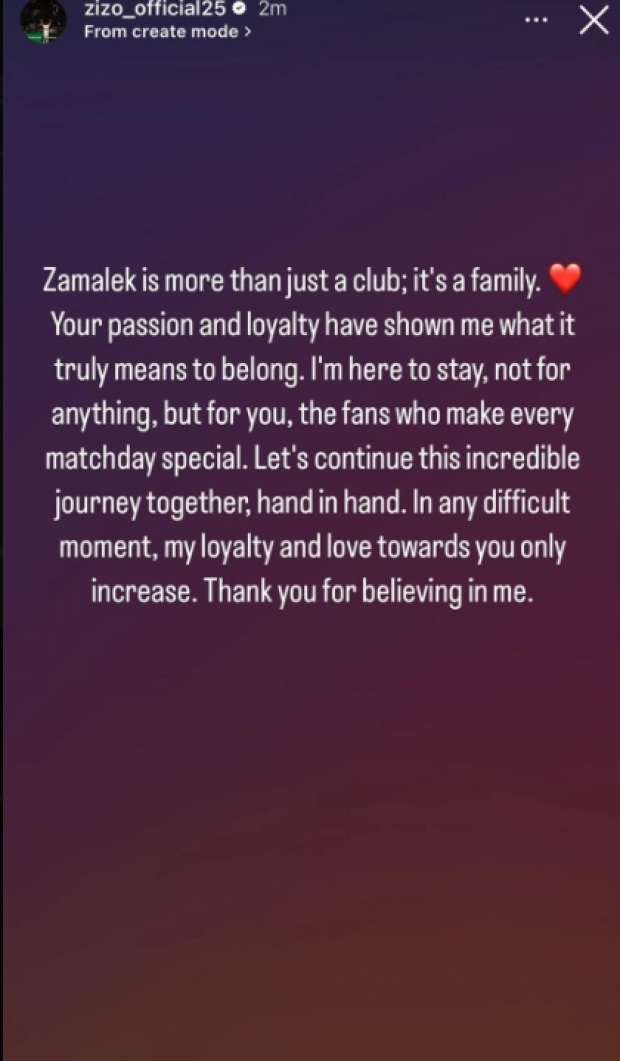Tap the zizo_official25 username
The height and width of the screenshot is (1061, 620).
tap(154, 9)
